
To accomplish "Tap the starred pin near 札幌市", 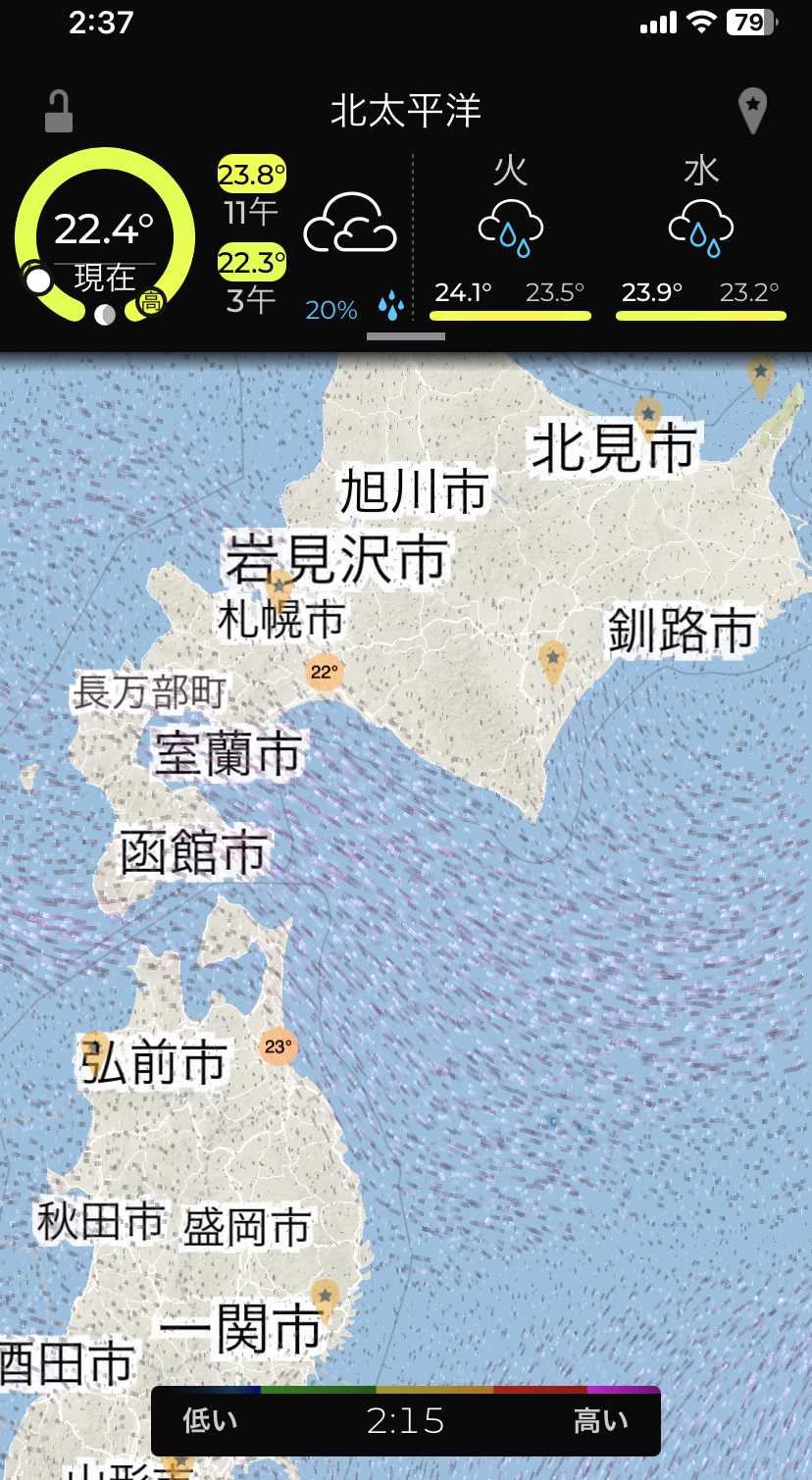I will [279, 587].
